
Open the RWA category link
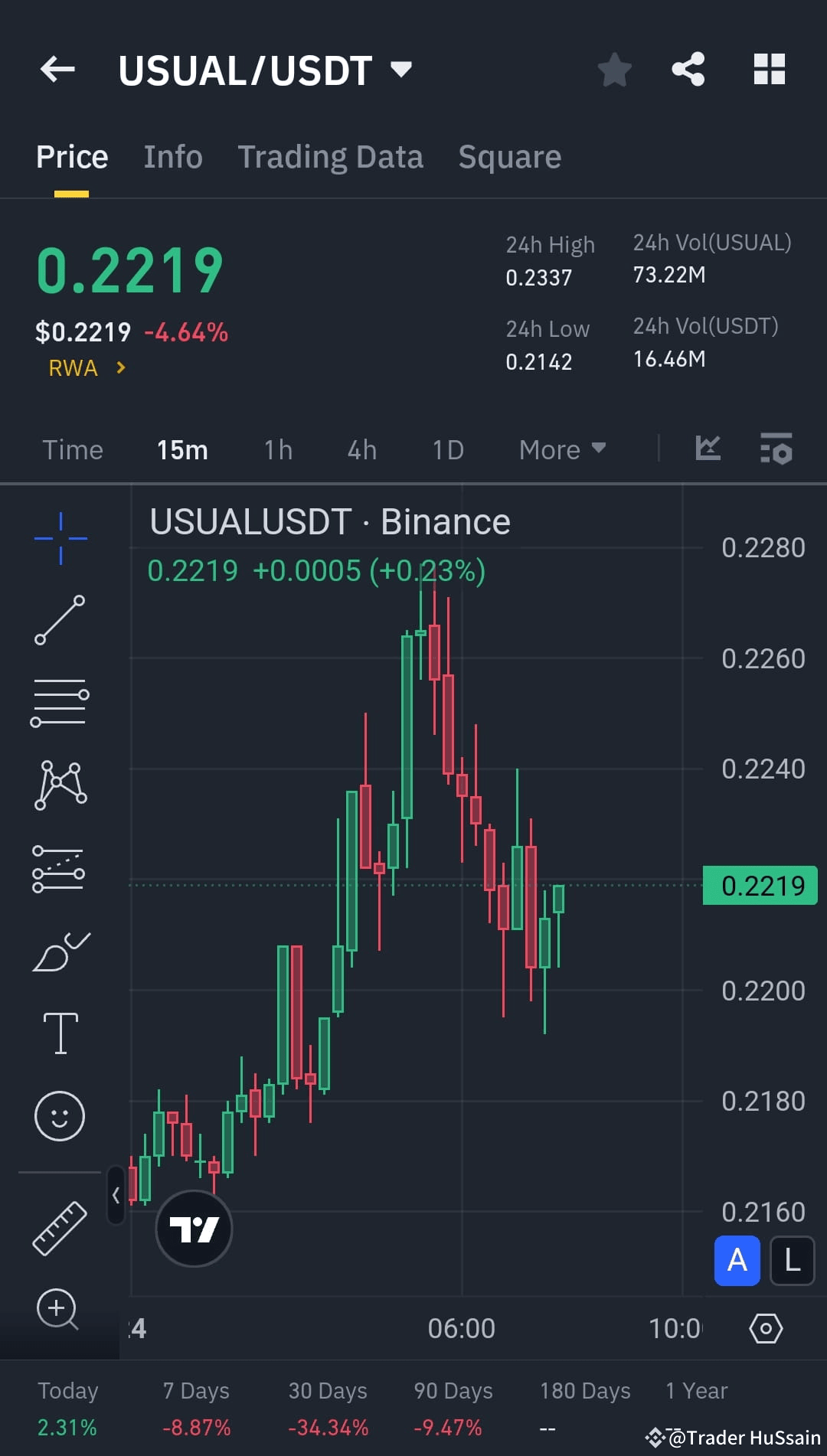click(x=84, y=367)
